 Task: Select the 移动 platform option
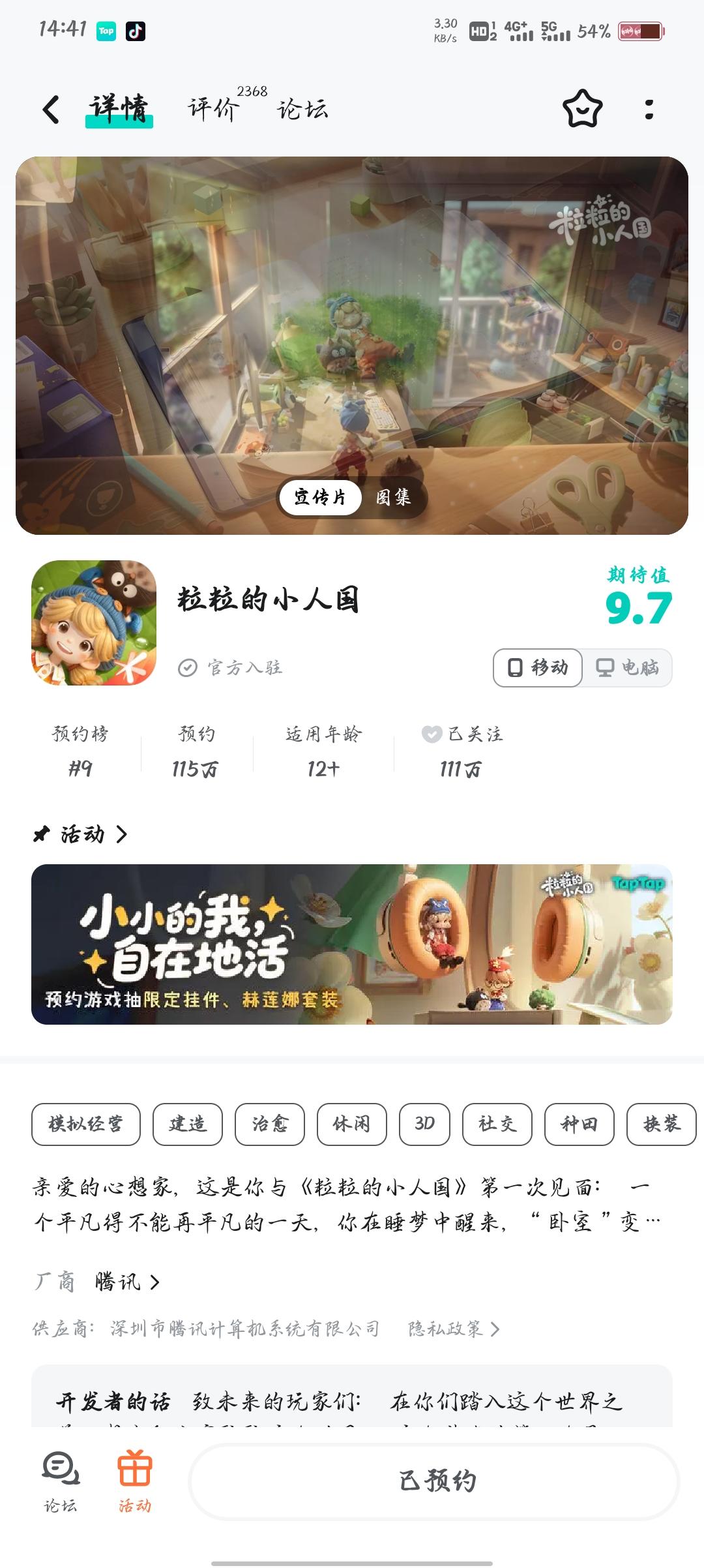(x=537, y=667)
